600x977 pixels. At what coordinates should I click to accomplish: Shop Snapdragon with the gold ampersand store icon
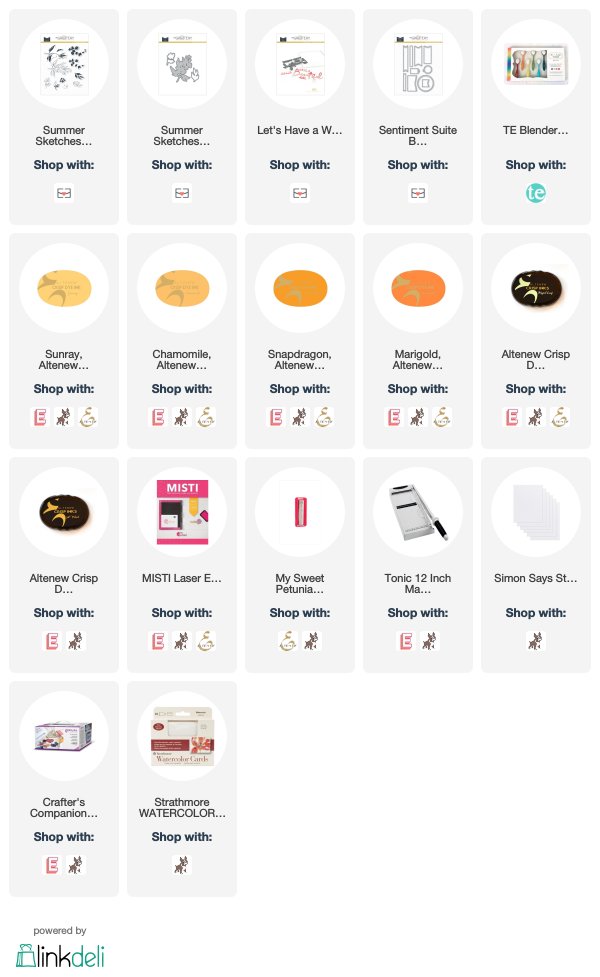(324, 417)
